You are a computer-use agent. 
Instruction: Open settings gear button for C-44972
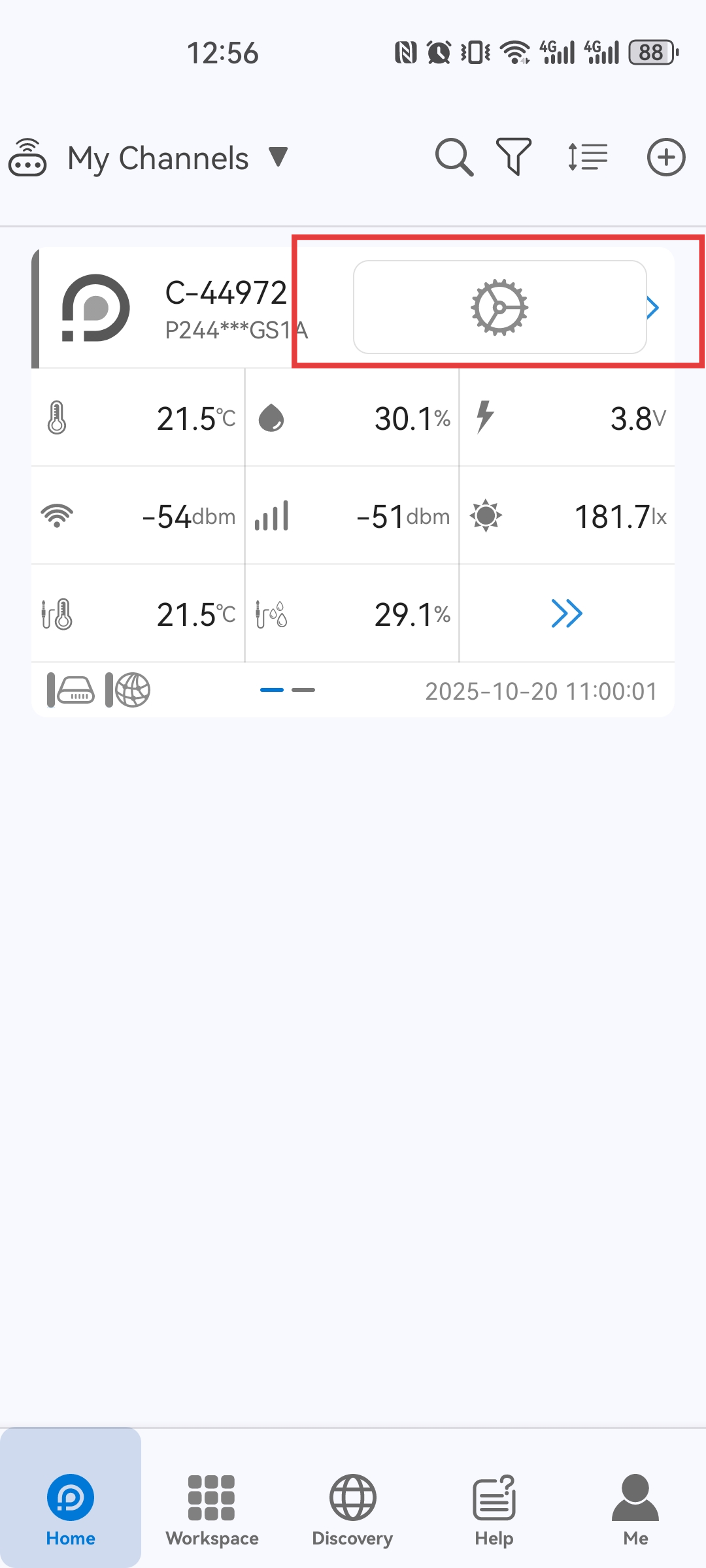pos(500,307)
